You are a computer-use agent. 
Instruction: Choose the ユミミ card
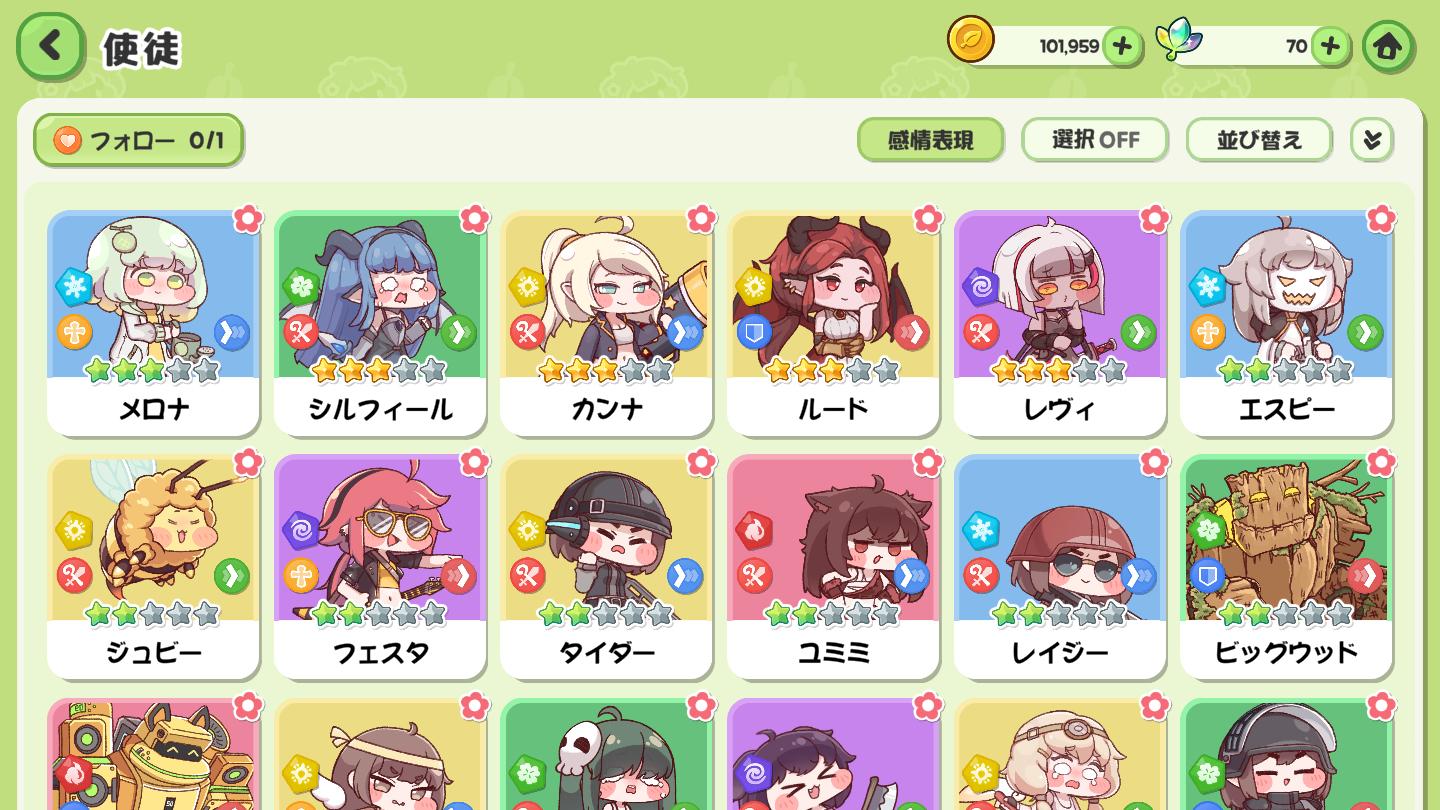click(833, 566)
